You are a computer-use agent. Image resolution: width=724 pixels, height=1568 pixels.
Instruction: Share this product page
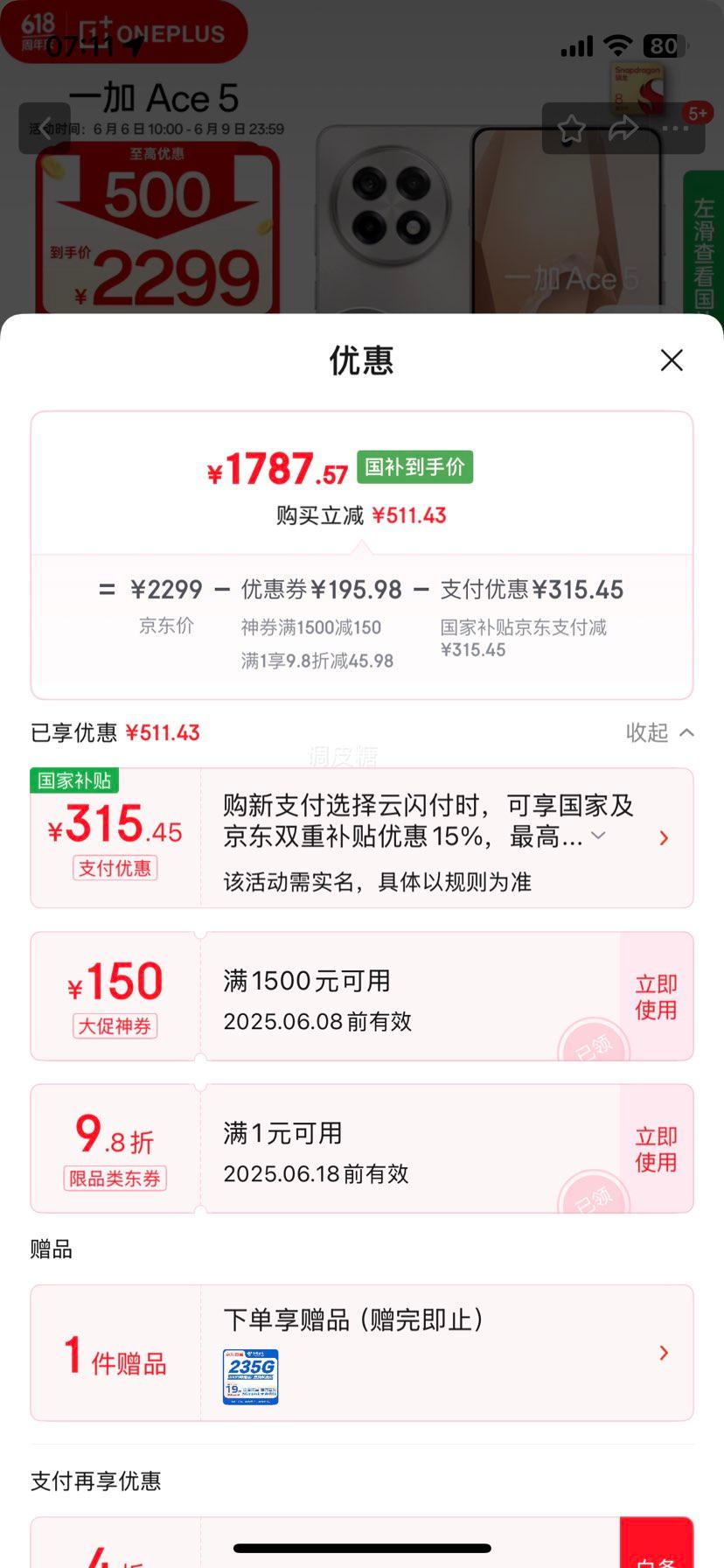623,129
